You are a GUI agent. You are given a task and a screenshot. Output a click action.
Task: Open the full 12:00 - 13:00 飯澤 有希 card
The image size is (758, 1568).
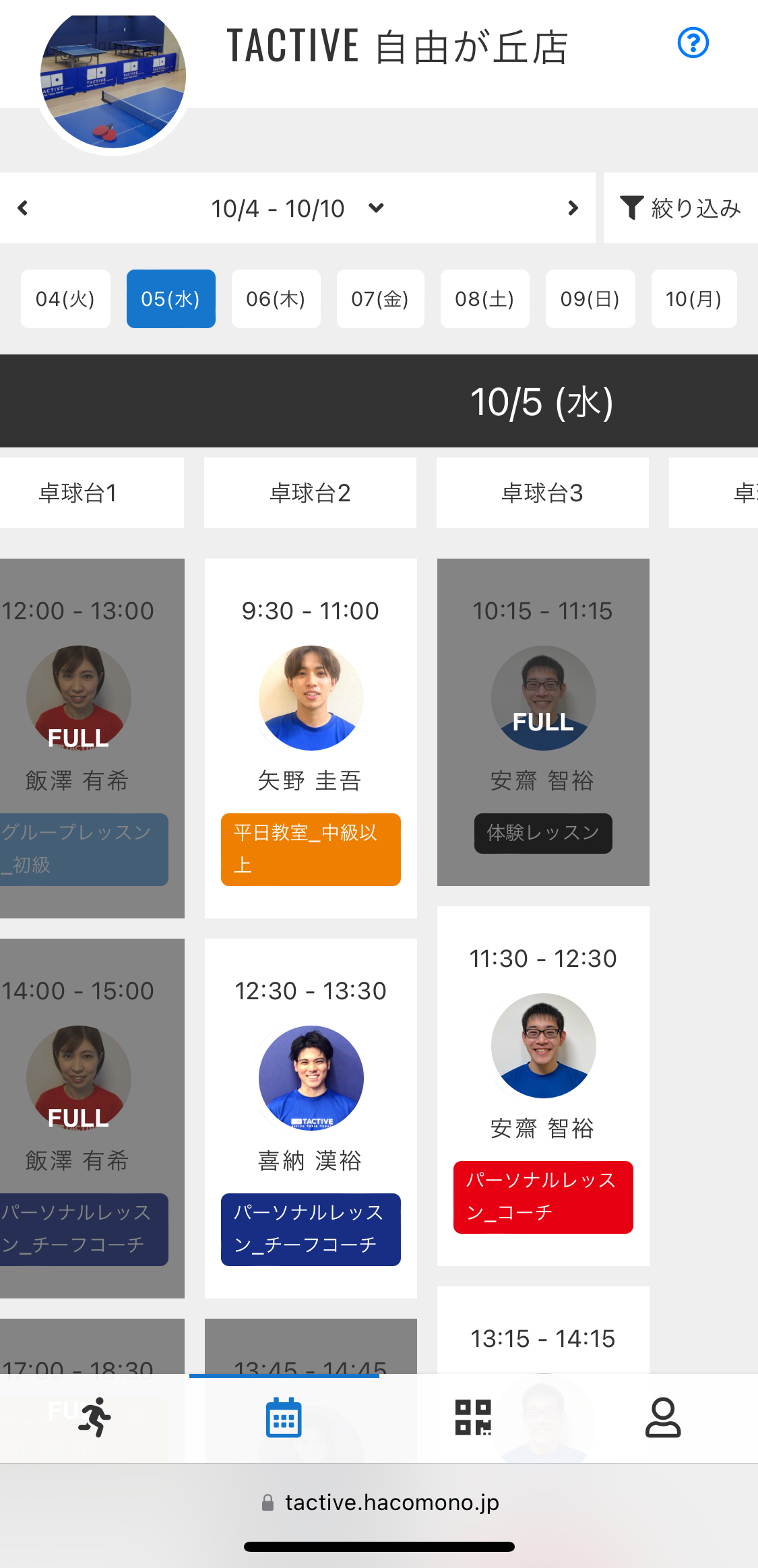pyautogui.click(x=92, y=739)
